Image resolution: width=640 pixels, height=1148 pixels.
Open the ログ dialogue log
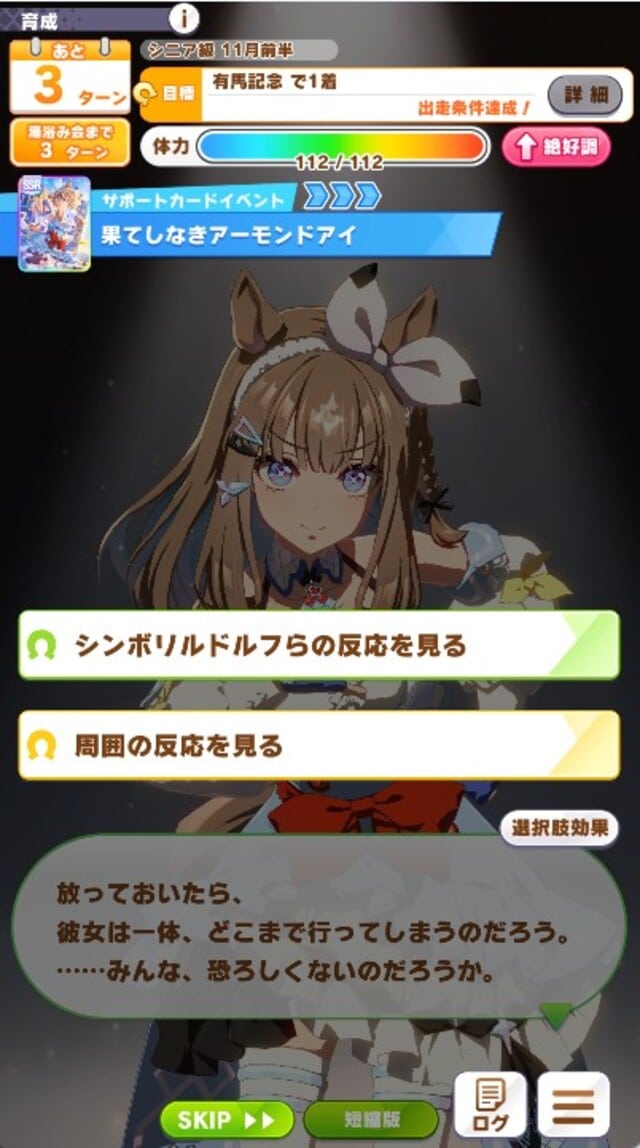point(490,1104)
